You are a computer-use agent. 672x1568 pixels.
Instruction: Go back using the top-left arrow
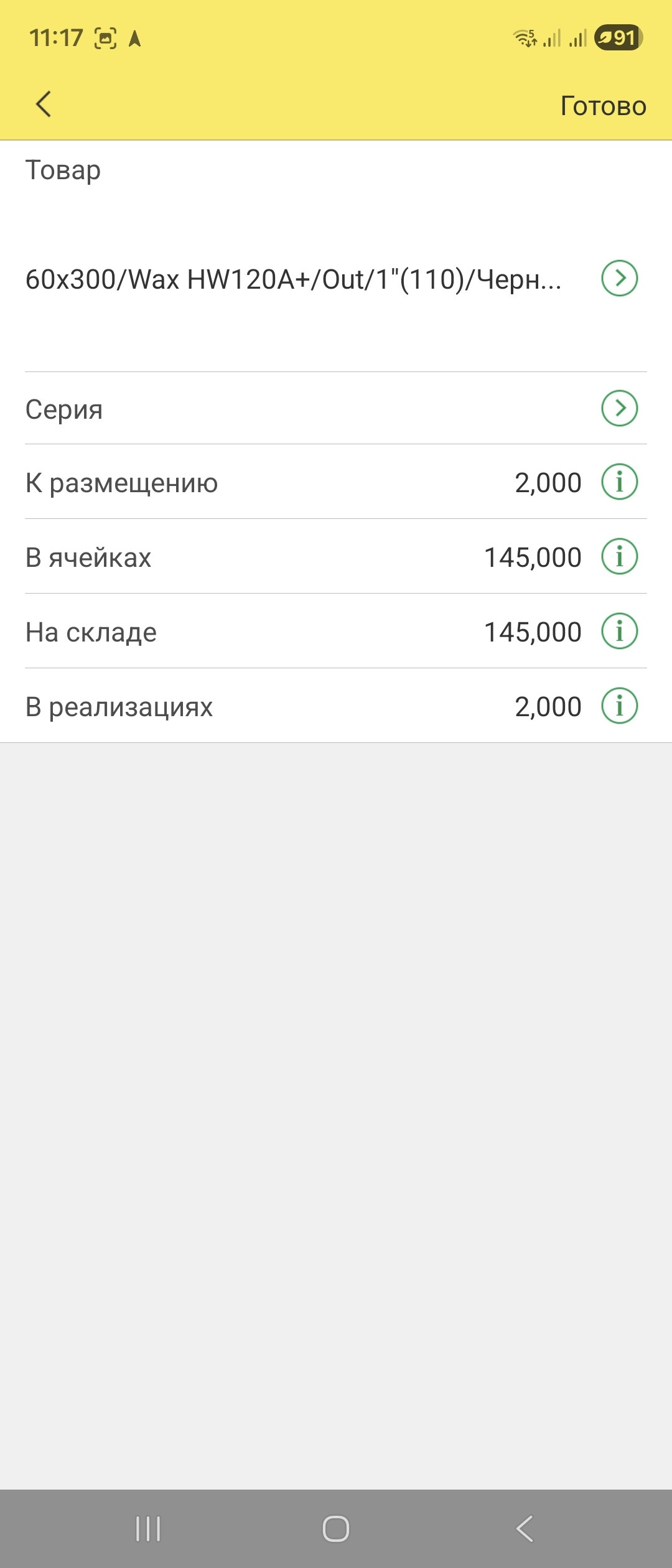(x=44, y=104)
